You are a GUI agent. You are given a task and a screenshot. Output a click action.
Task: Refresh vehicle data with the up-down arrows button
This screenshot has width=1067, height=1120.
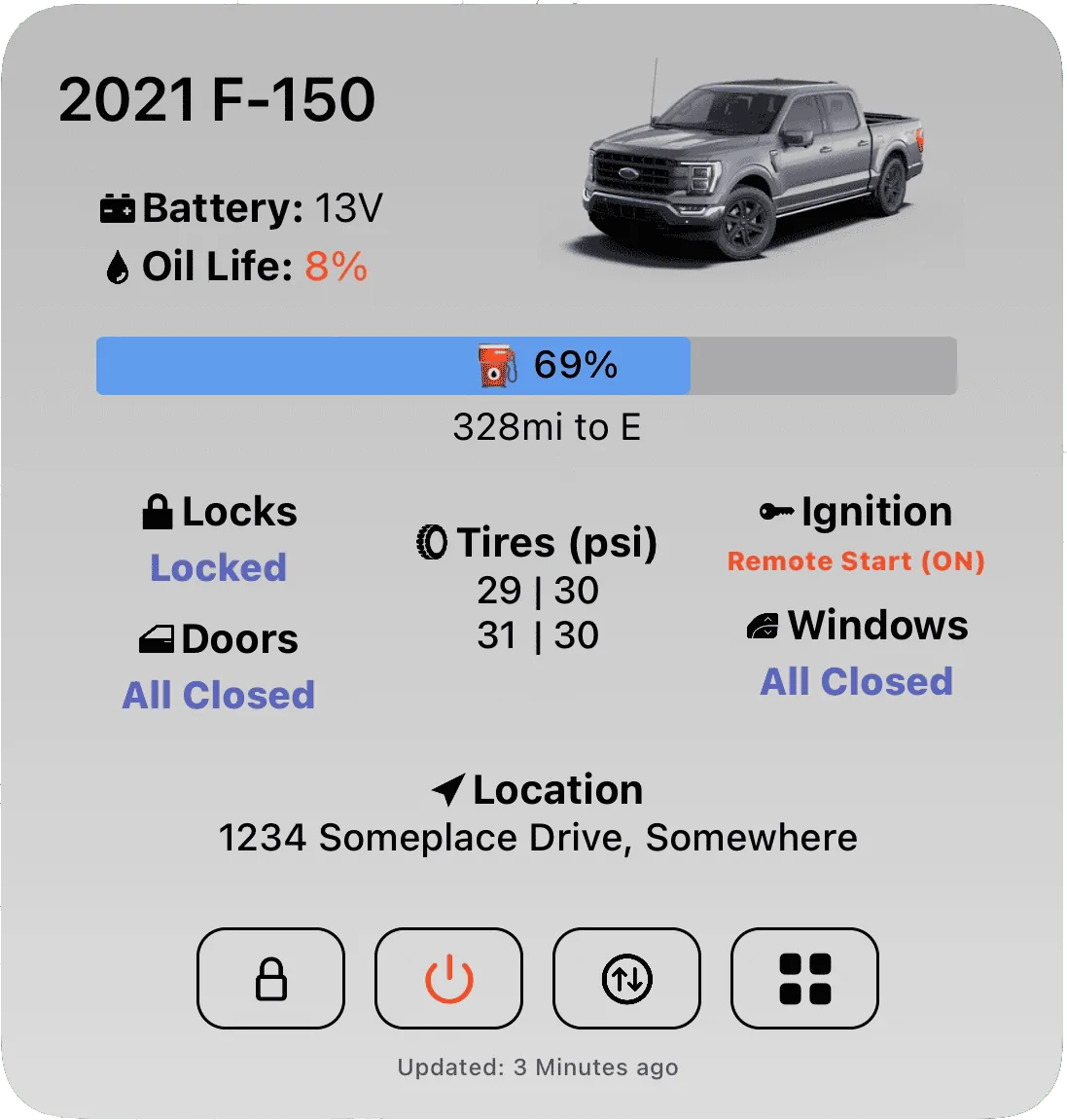coord(626,978)
